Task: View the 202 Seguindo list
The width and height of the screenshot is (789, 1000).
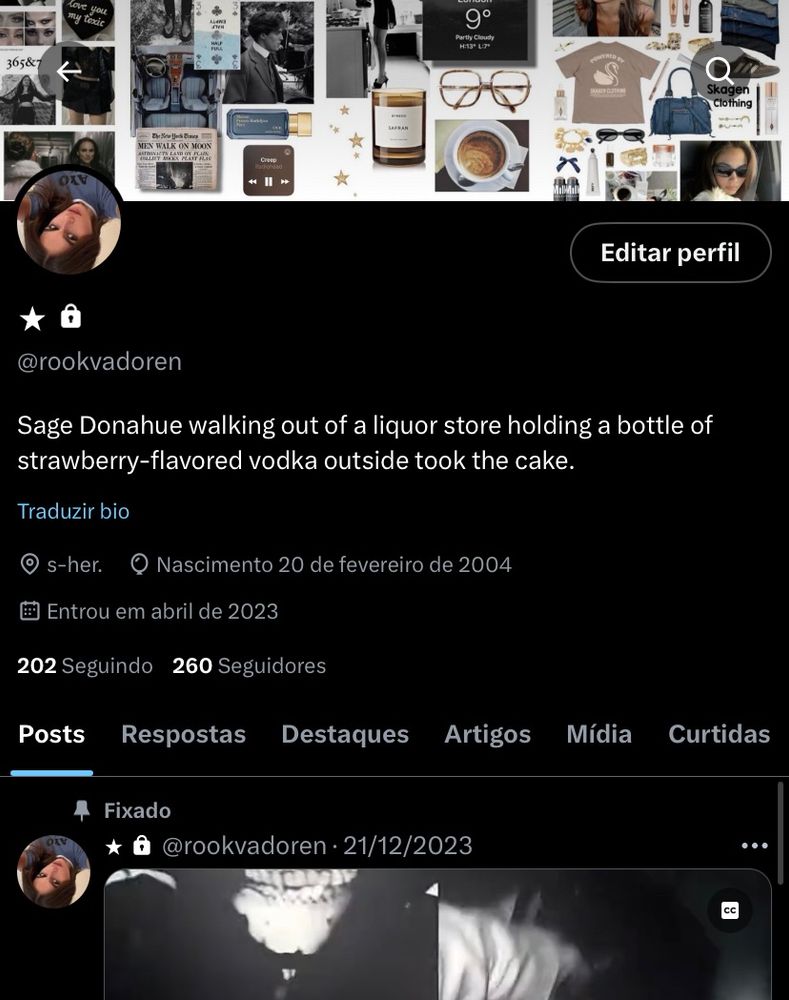Action: point(85,666)
